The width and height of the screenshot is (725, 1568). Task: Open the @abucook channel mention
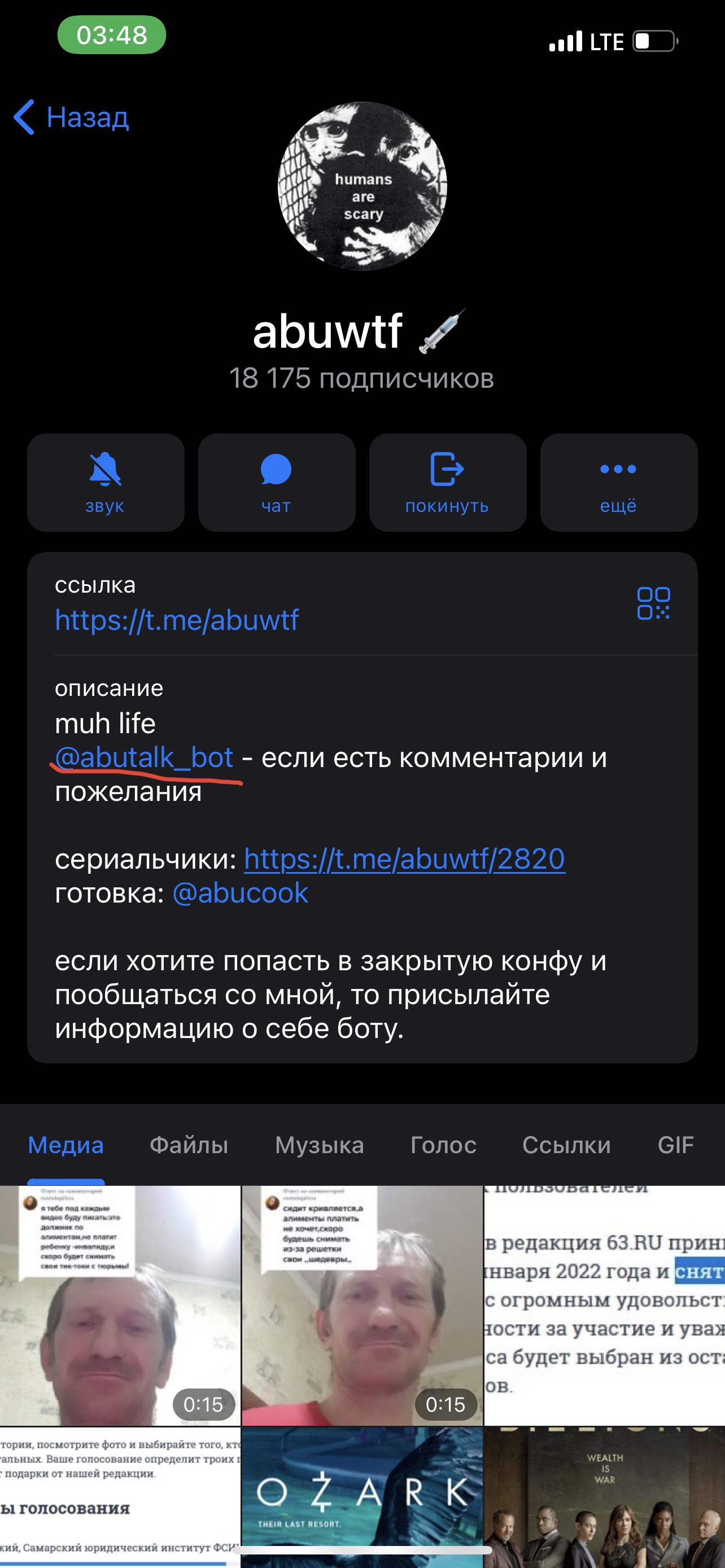241,893
